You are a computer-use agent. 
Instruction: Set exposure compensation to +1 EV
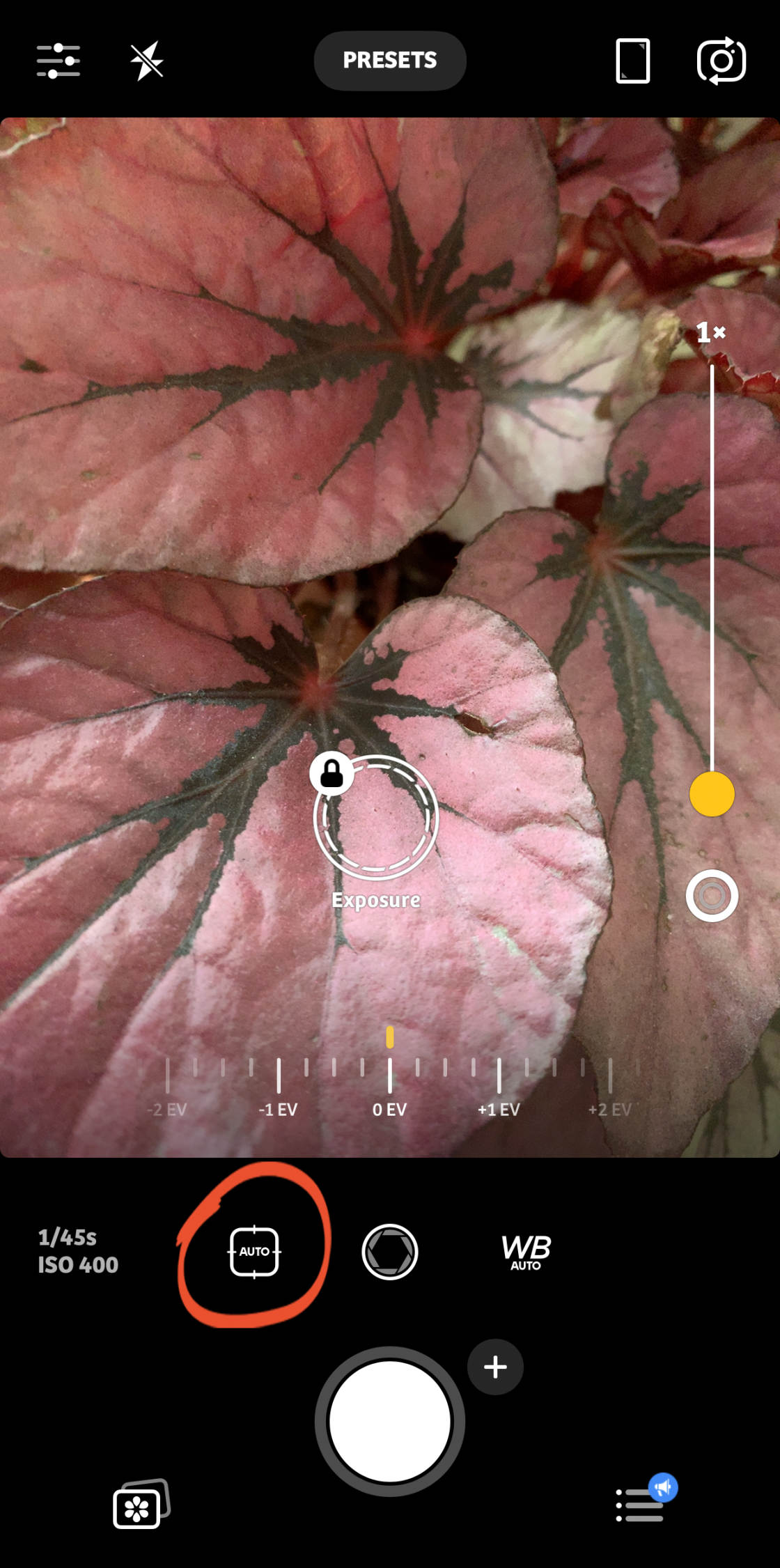pos(499,1076)
